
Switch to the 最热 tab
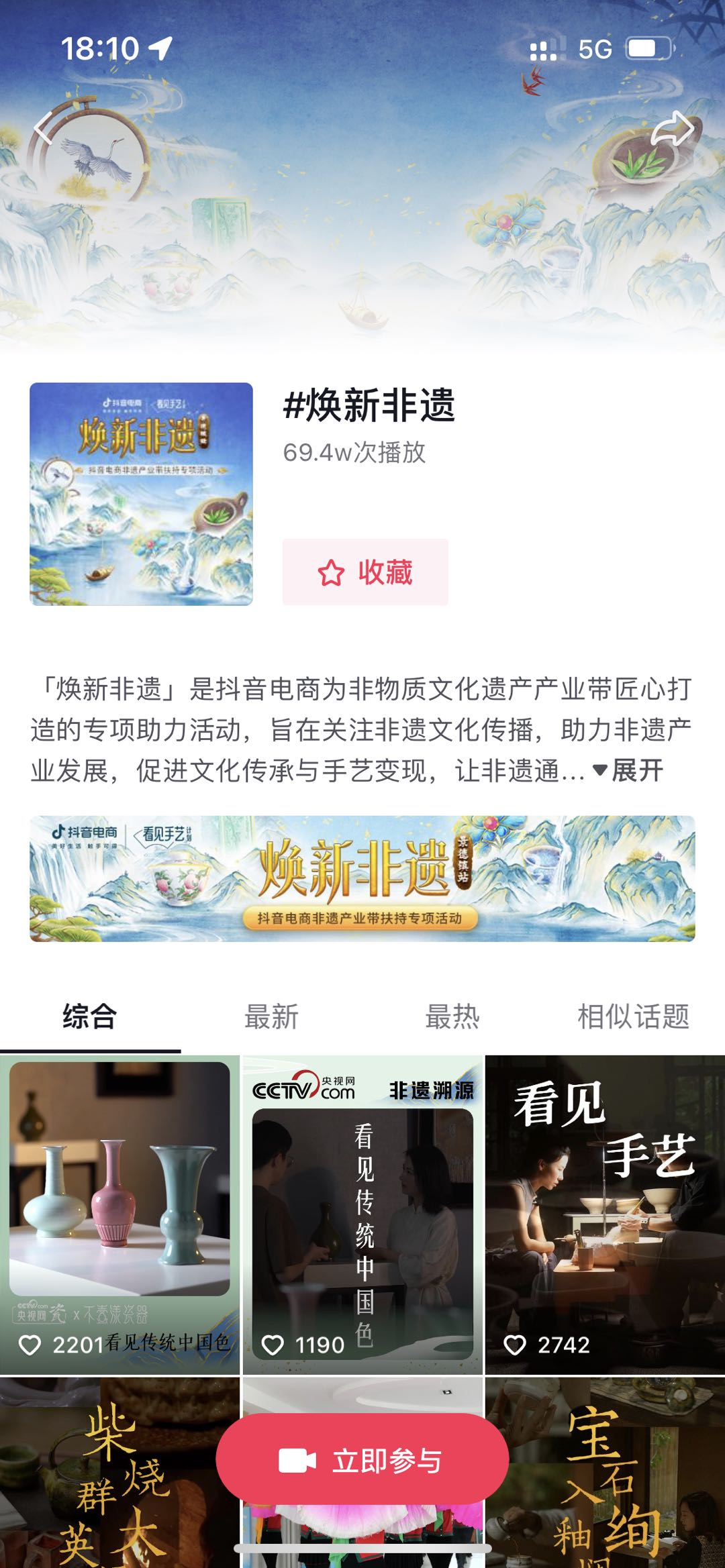(x=452, y=1016)
